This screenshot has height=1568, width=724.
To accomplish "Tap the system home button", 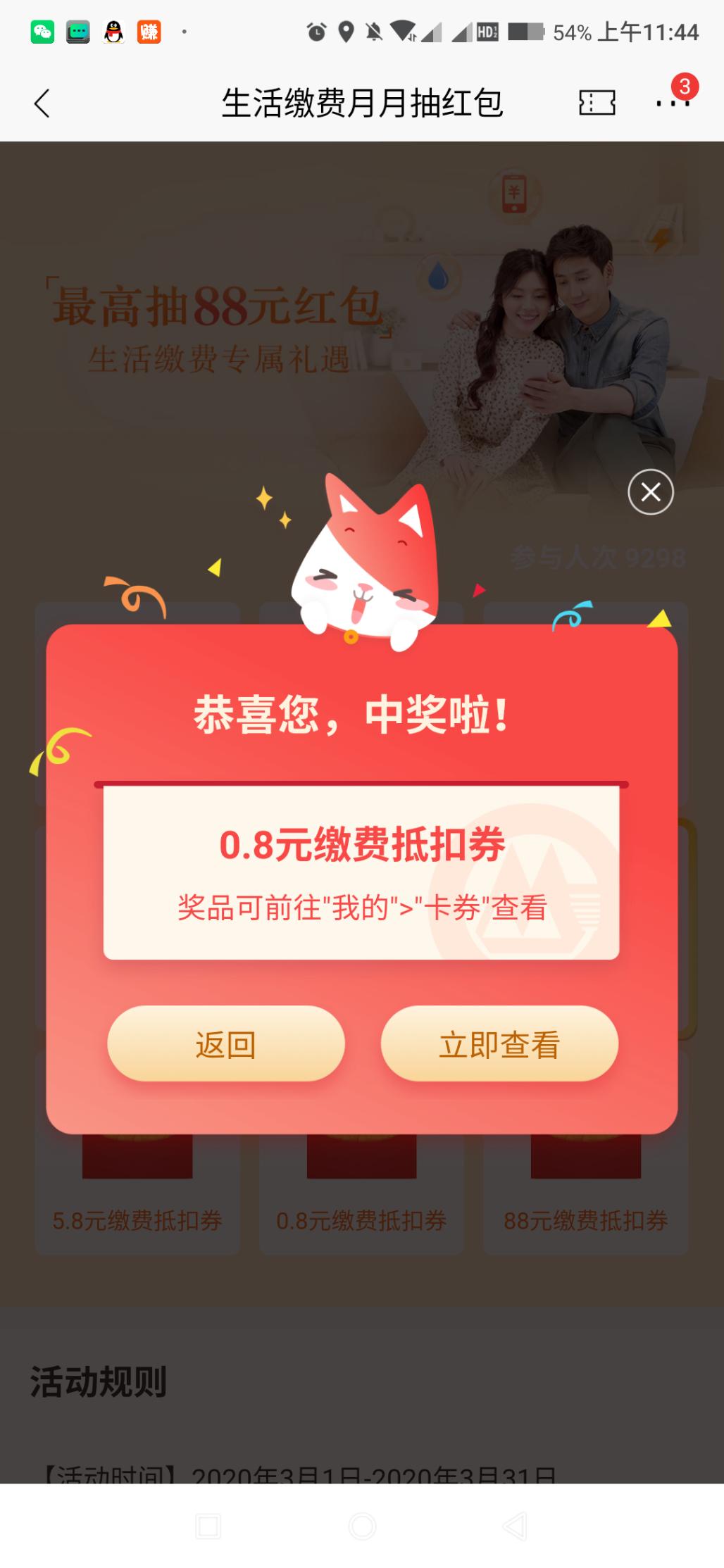I will (362, 1526).
